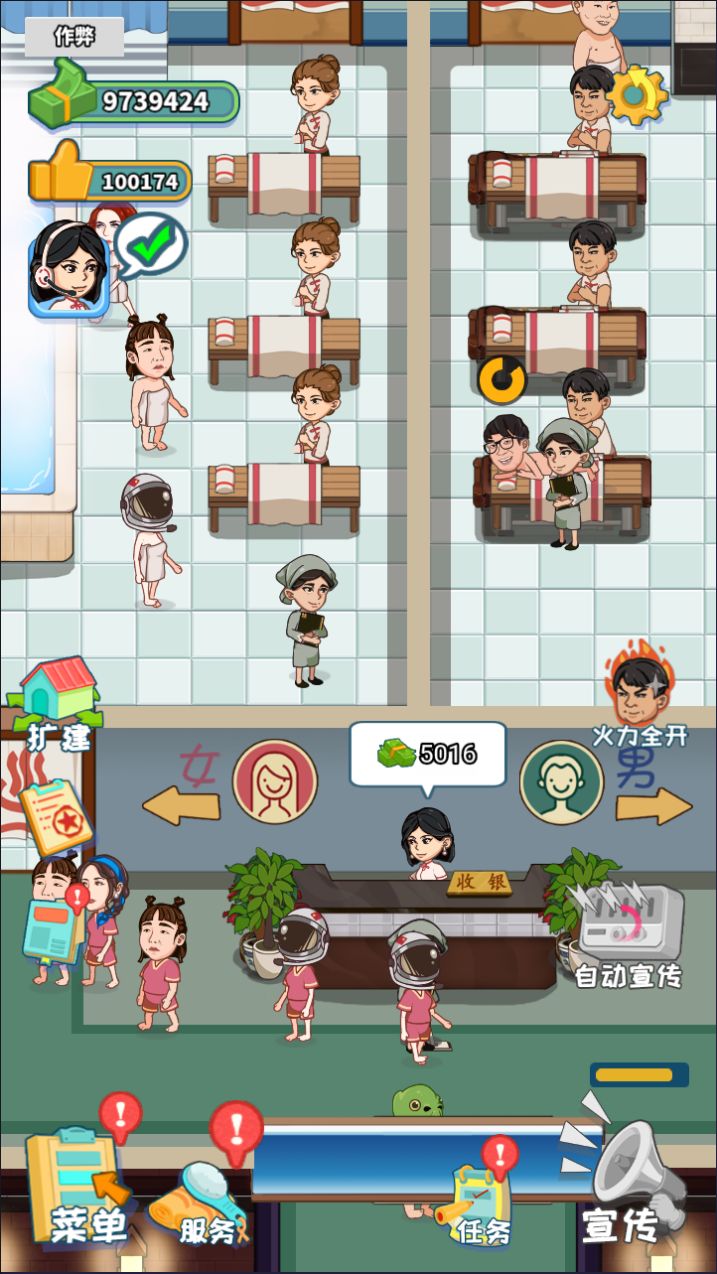This screenshot has width=717, height=1274.
Task: Open the starred clipboard icon
Action: [56, 817]
